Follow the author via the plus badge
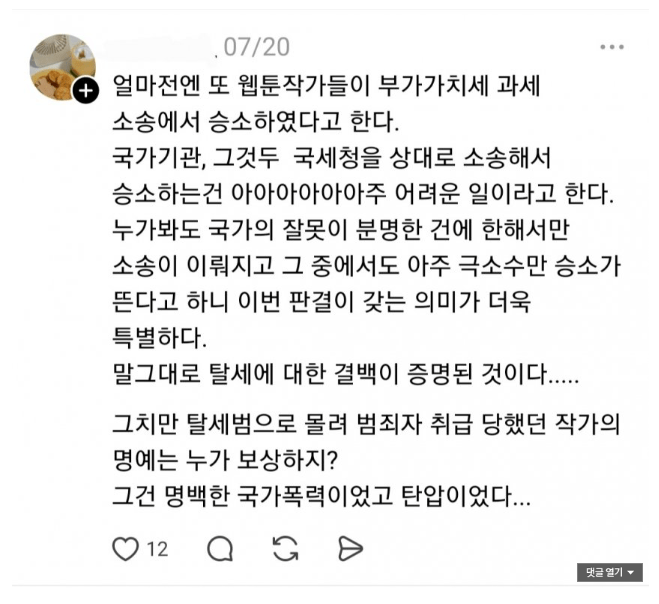 point(87,92)
